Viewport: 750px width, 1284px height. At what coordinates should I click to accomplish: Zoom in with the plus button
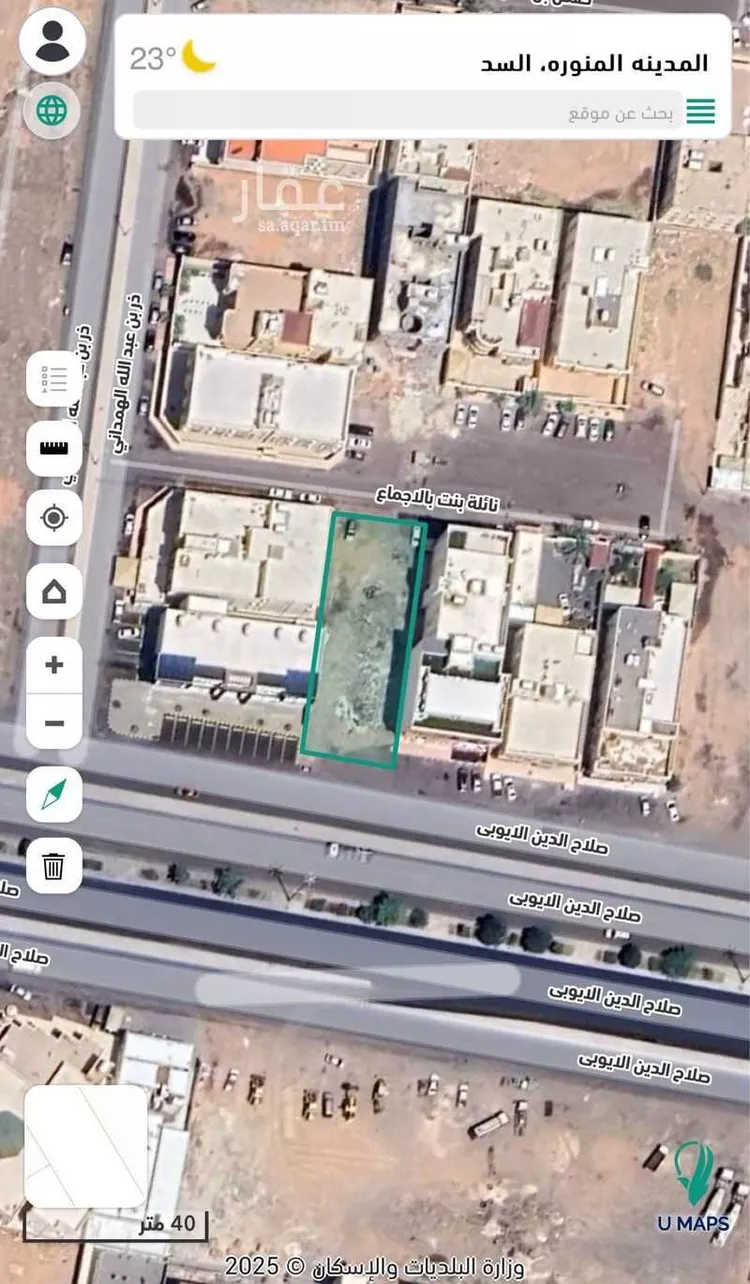[x=54, y=665]
